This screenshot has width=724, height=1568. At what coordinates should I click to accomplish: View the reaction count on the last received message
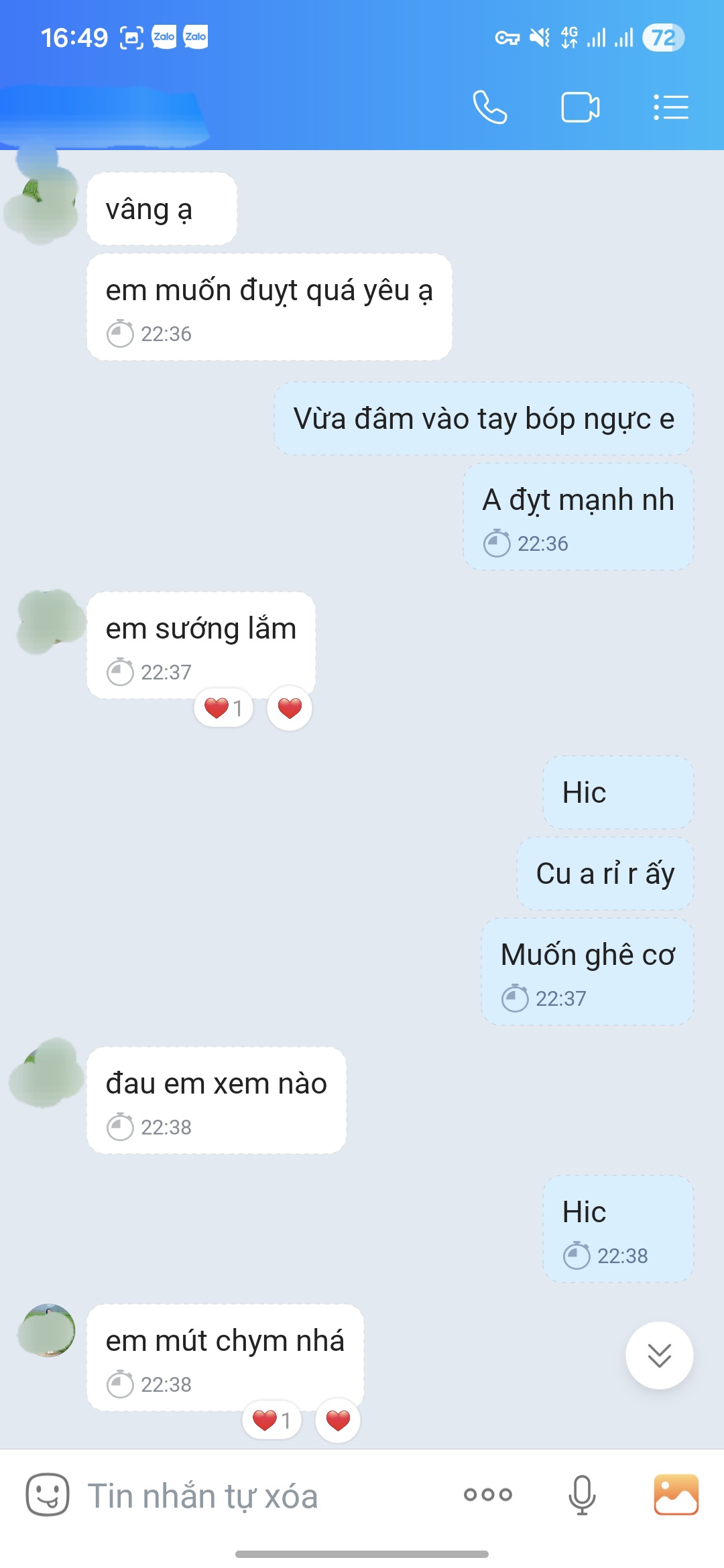tap(271, 1421)
